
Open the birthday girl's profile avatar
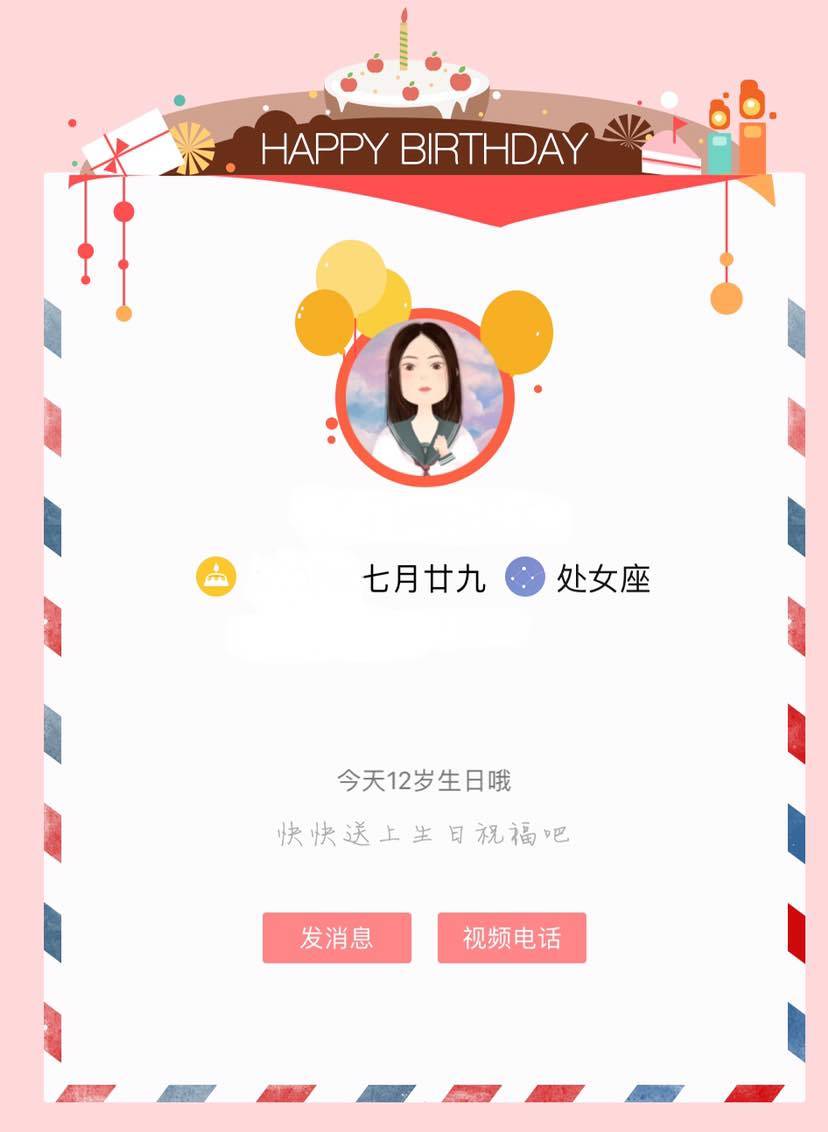tap(425, 397)
